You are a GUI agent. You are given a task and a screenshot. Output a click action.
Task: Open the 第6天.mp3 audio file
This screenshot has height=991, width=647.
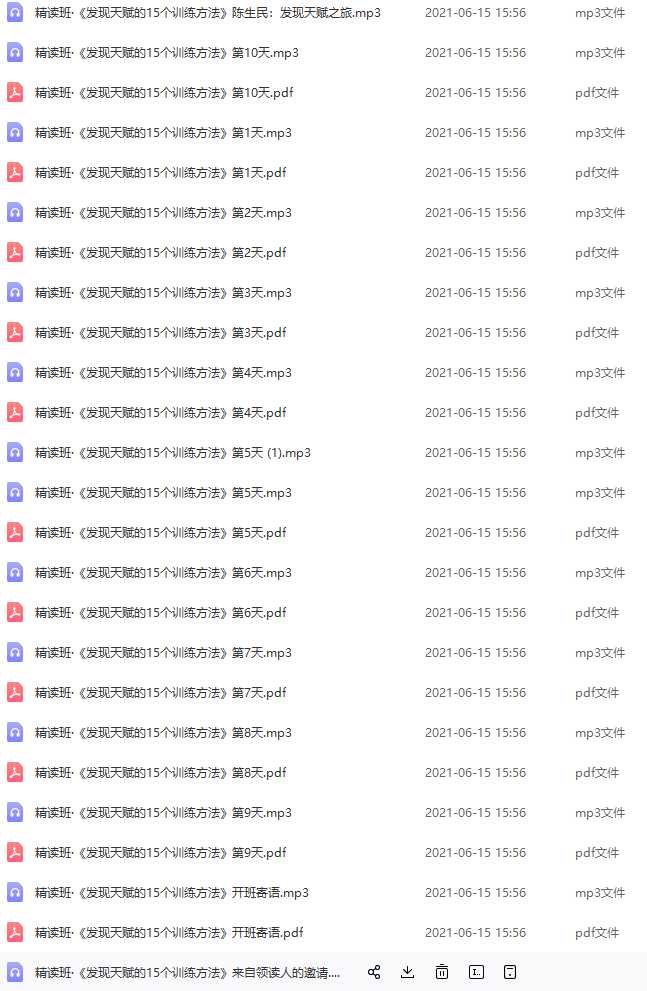pyautogui.click(x=163, y=573)
